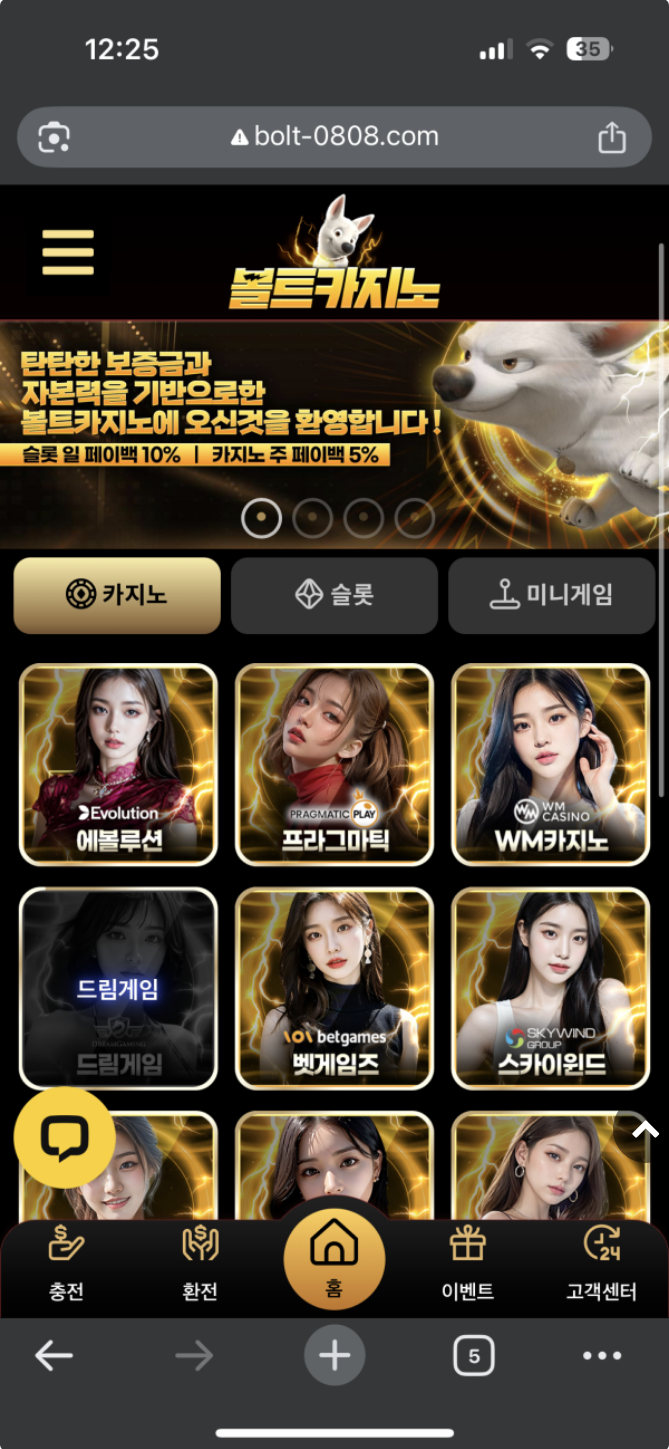The width and height of the screenshot is (669, 1449).
Task: Open the 에볼루션 game tile
Action: point(118,765)
